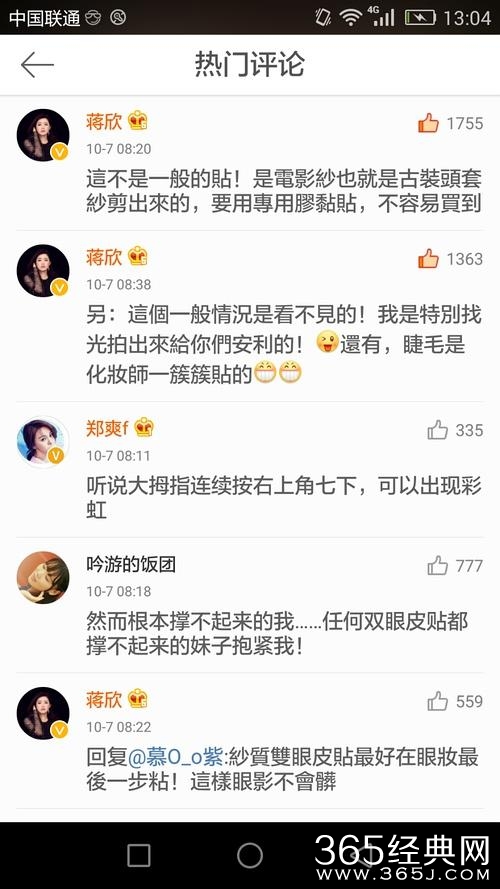Open the system recent apps button
This screenshot has height=889, width=500.
(139, 855)
